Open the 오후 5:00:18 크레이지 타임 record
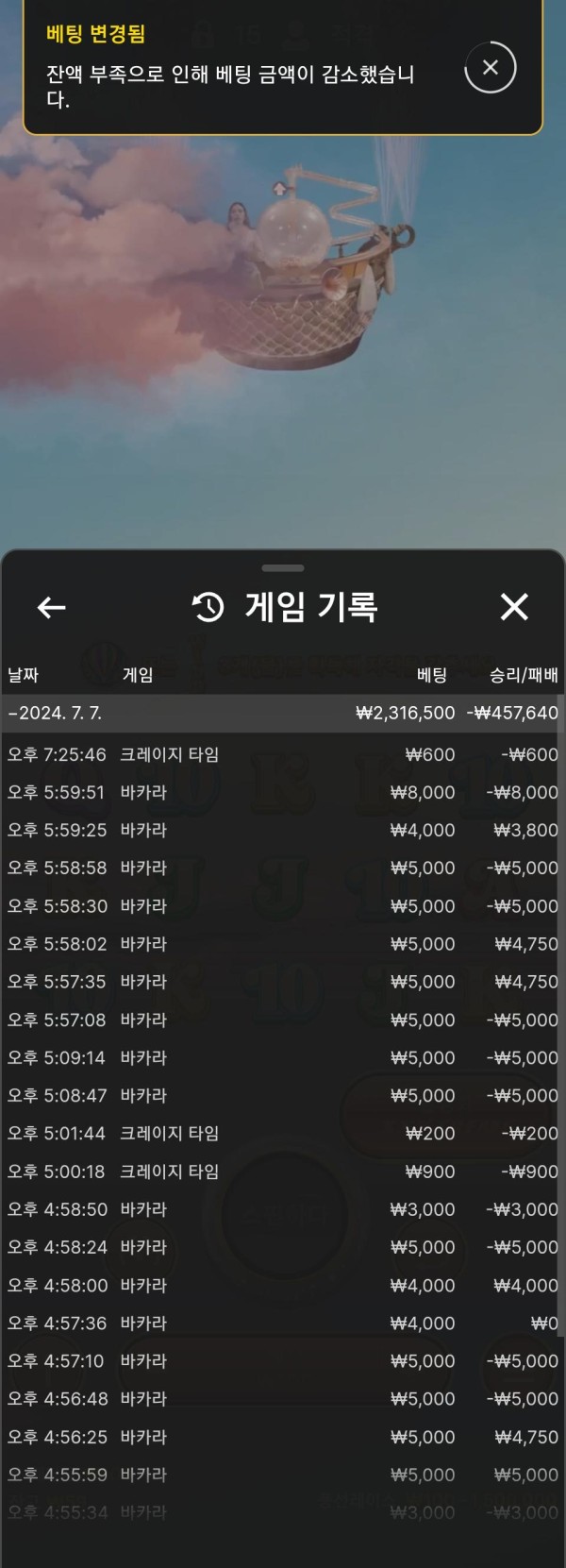 [283, 1172]
